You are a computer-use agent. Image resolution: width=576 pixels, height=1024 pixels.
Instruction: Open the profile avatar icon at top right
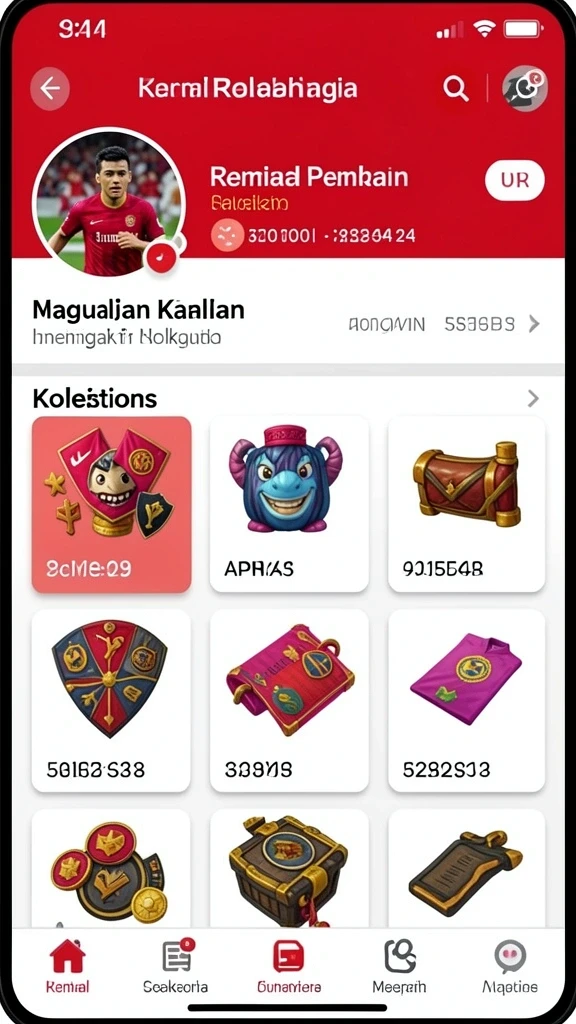tap(524, 88)
